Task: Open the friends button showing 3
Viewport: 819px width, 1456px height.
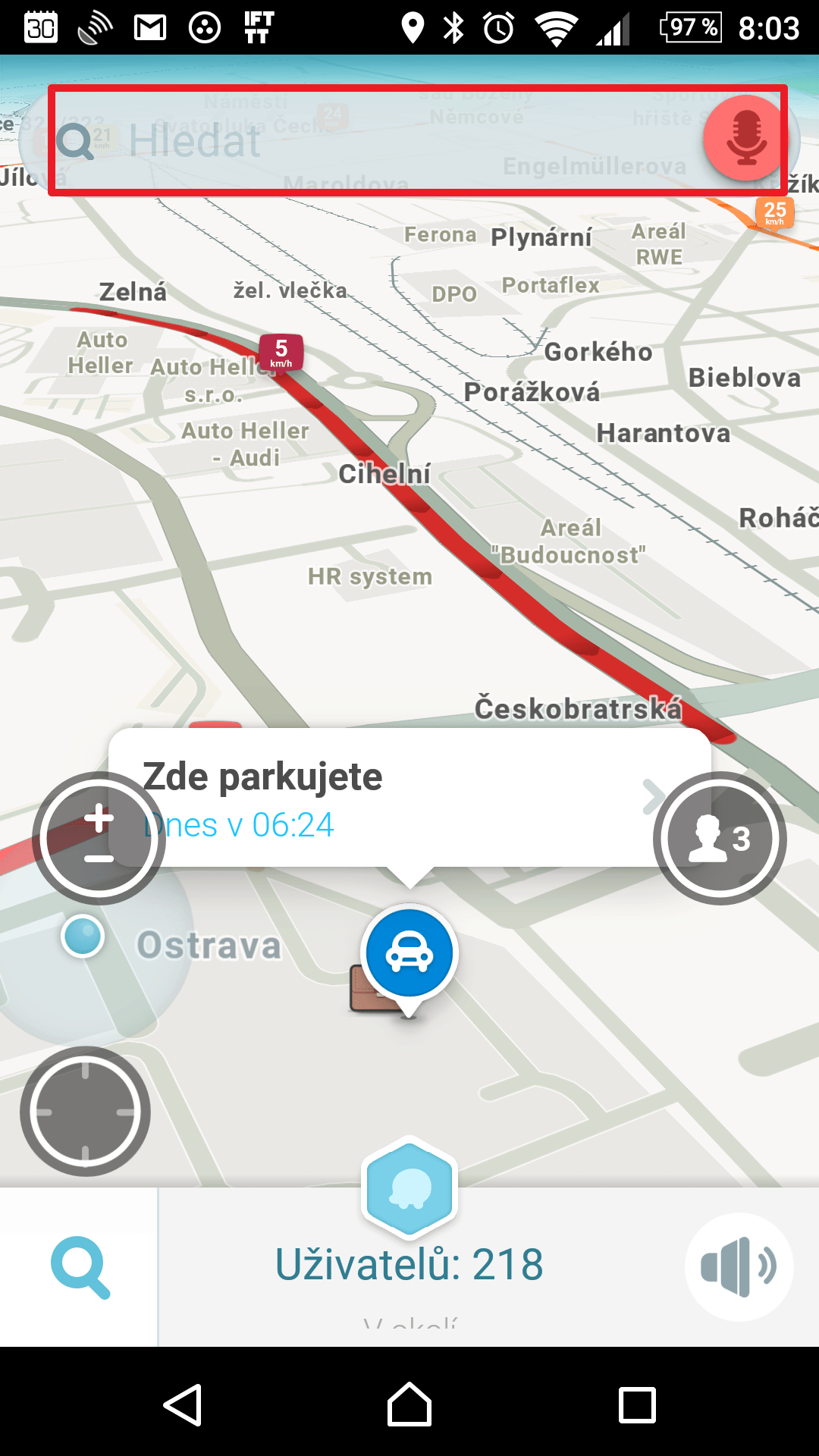Action: coord(720,839)
